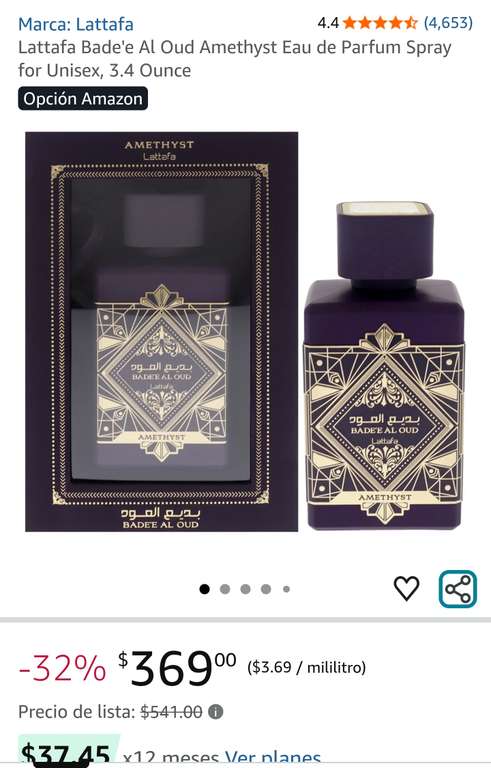Add perfume to wish list heart
Screen dimensions: 491x768
(x=406, y=588)
